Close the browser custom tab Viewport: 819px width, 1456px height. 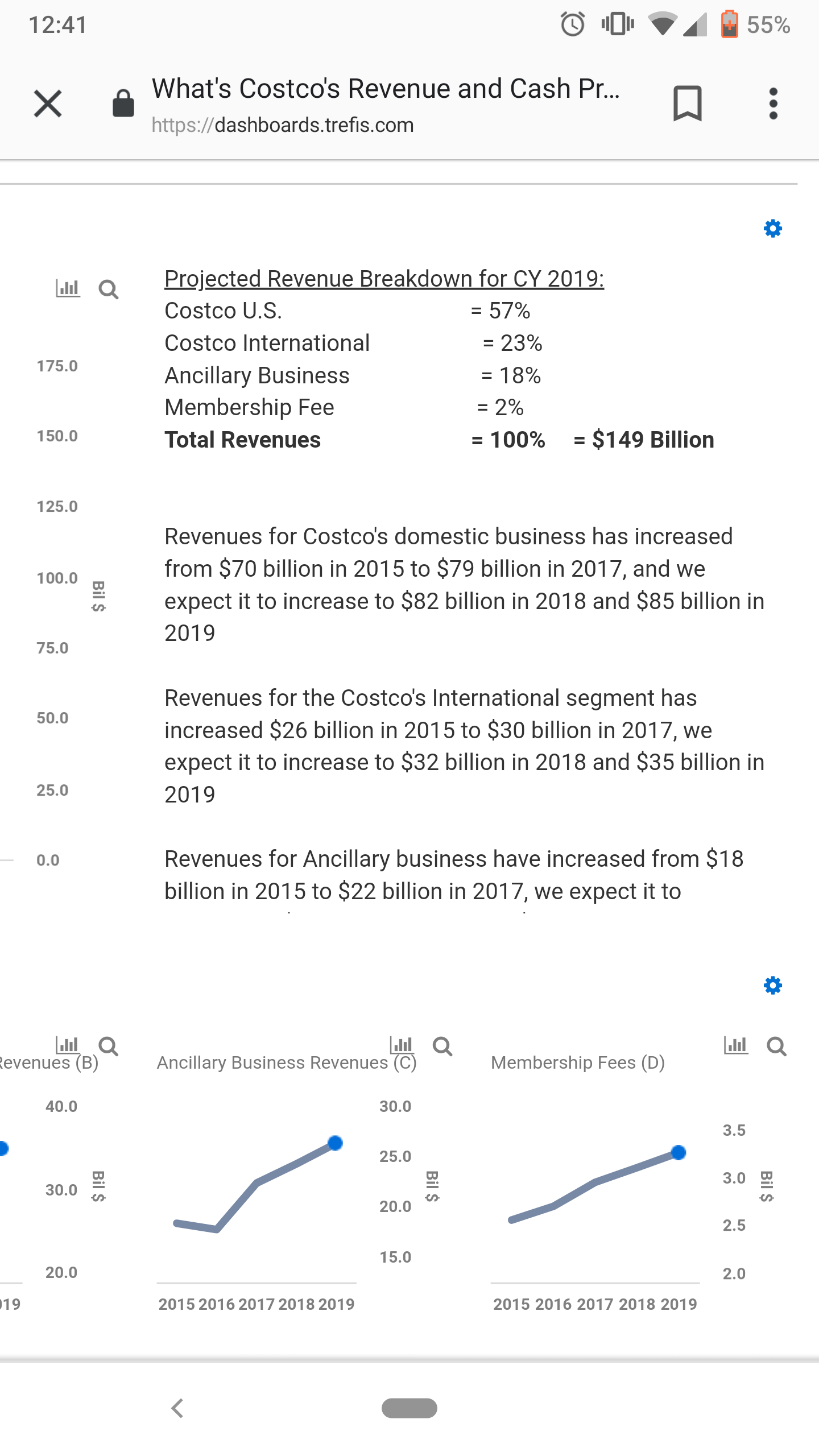[x=48, y=104]
